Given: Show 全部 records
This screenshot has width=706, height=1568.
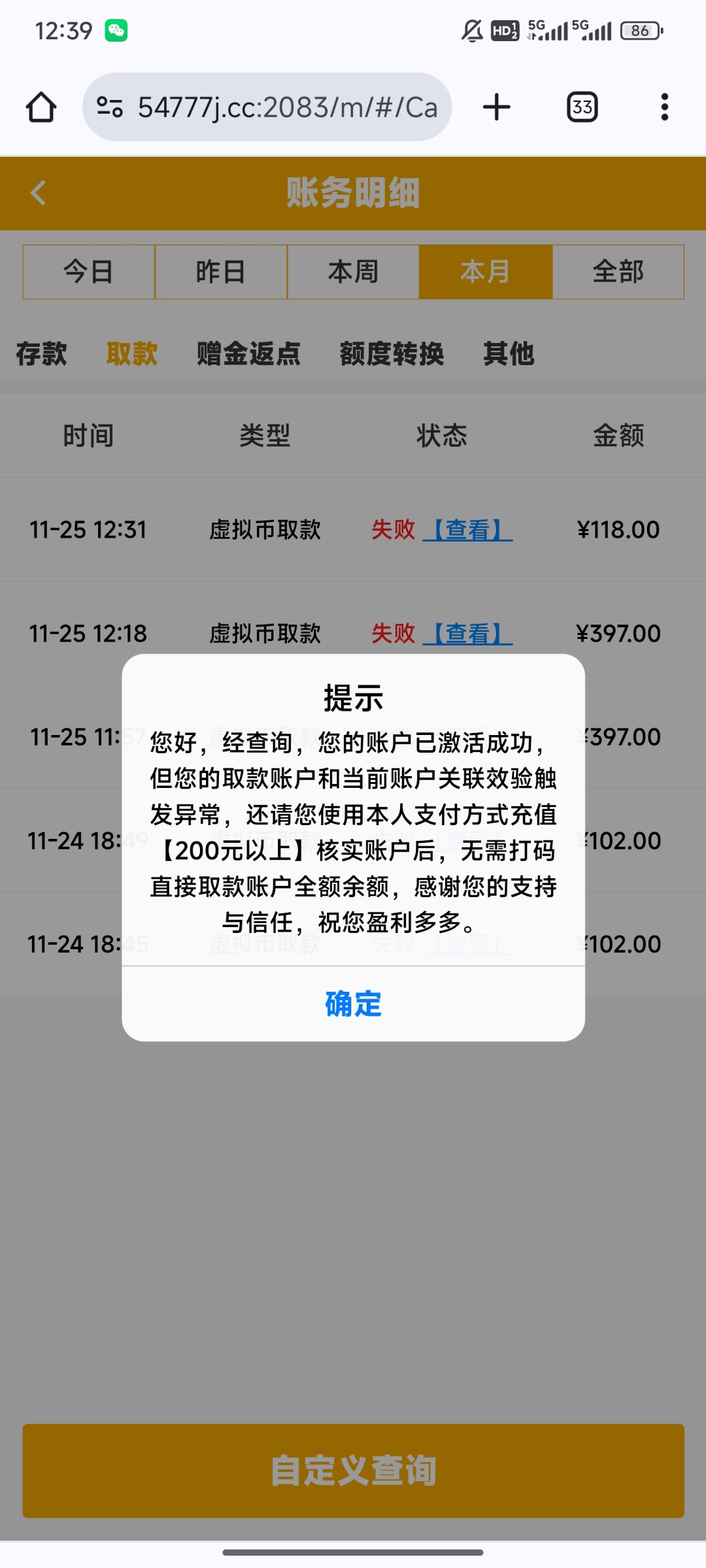Looking at the screenshot, I should [618, 272].
